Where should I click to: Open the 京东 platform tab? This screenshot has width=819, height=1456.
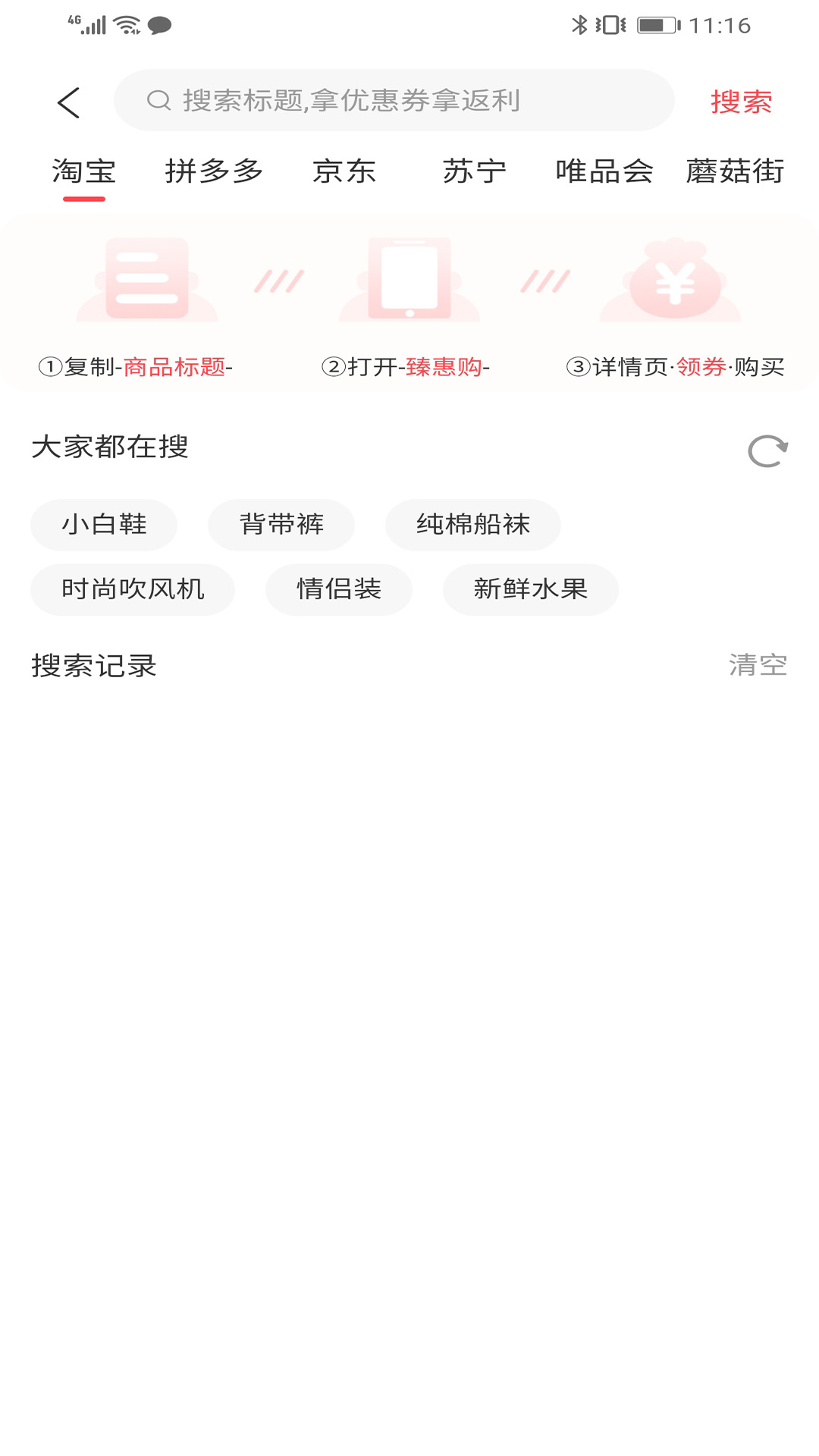(x=345, y=171)
